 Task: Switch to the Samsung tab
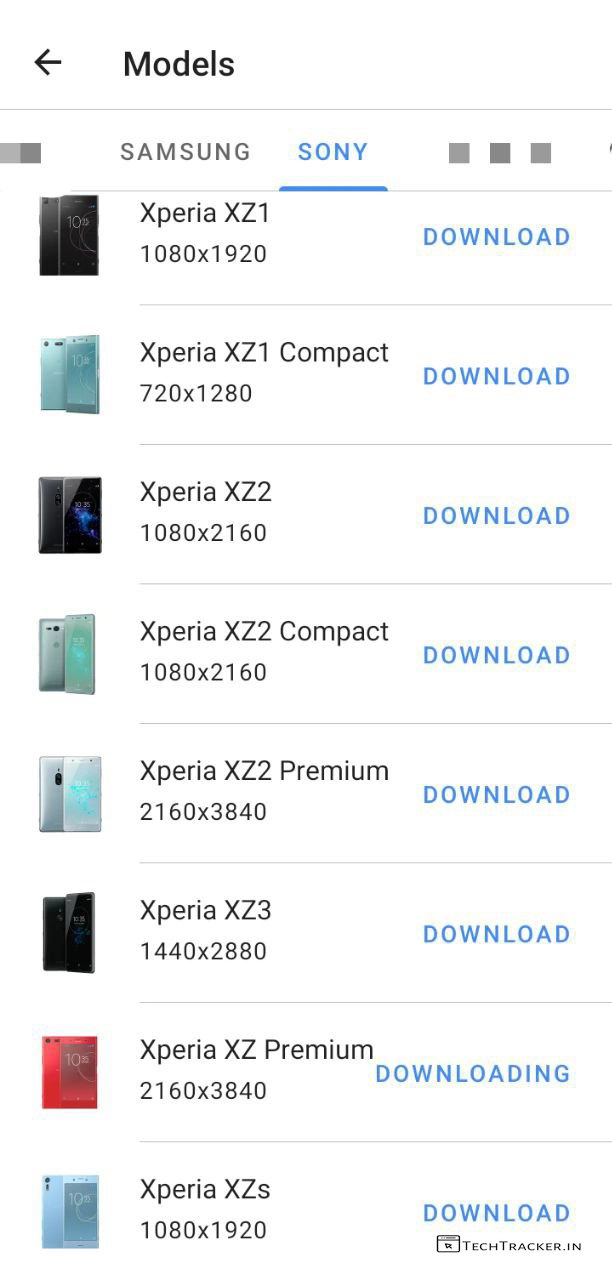pyautogui.click(x=185, y=152)
